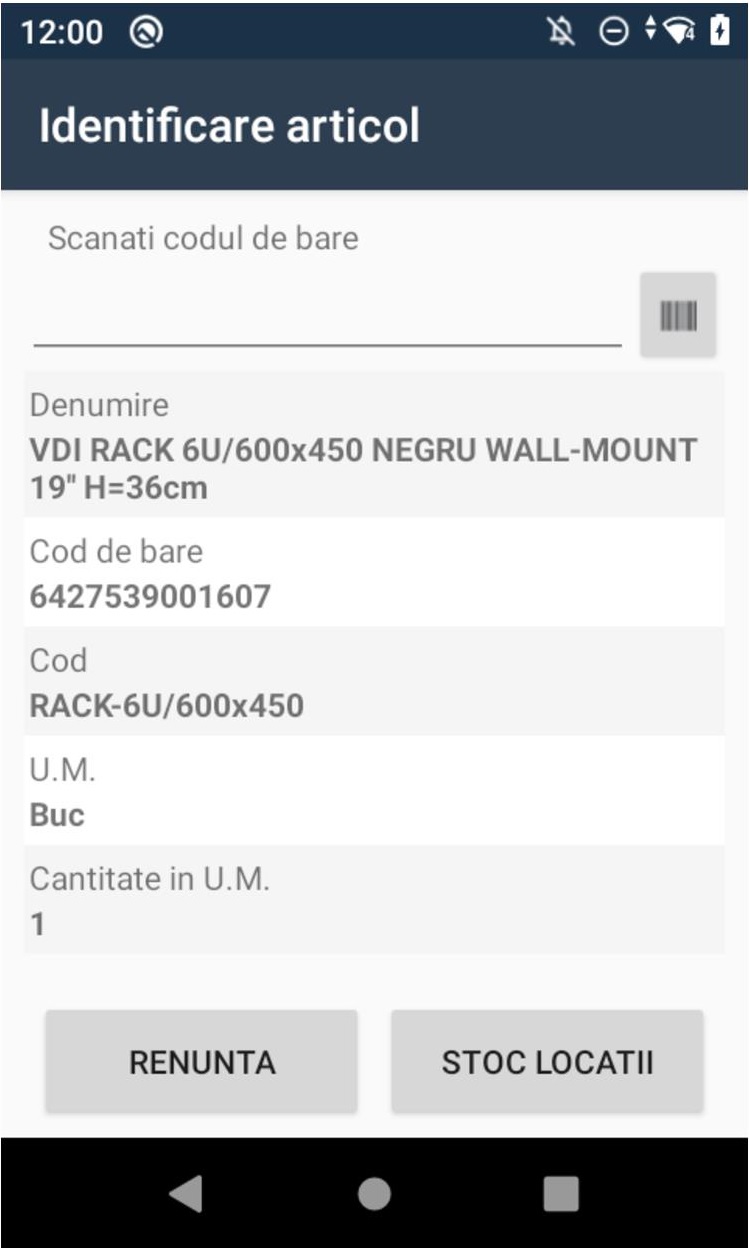The height and width of the screenshot is (1248, 749).
Task: Open recent apps from the navigation bar
Action: tap(560, 1193)
